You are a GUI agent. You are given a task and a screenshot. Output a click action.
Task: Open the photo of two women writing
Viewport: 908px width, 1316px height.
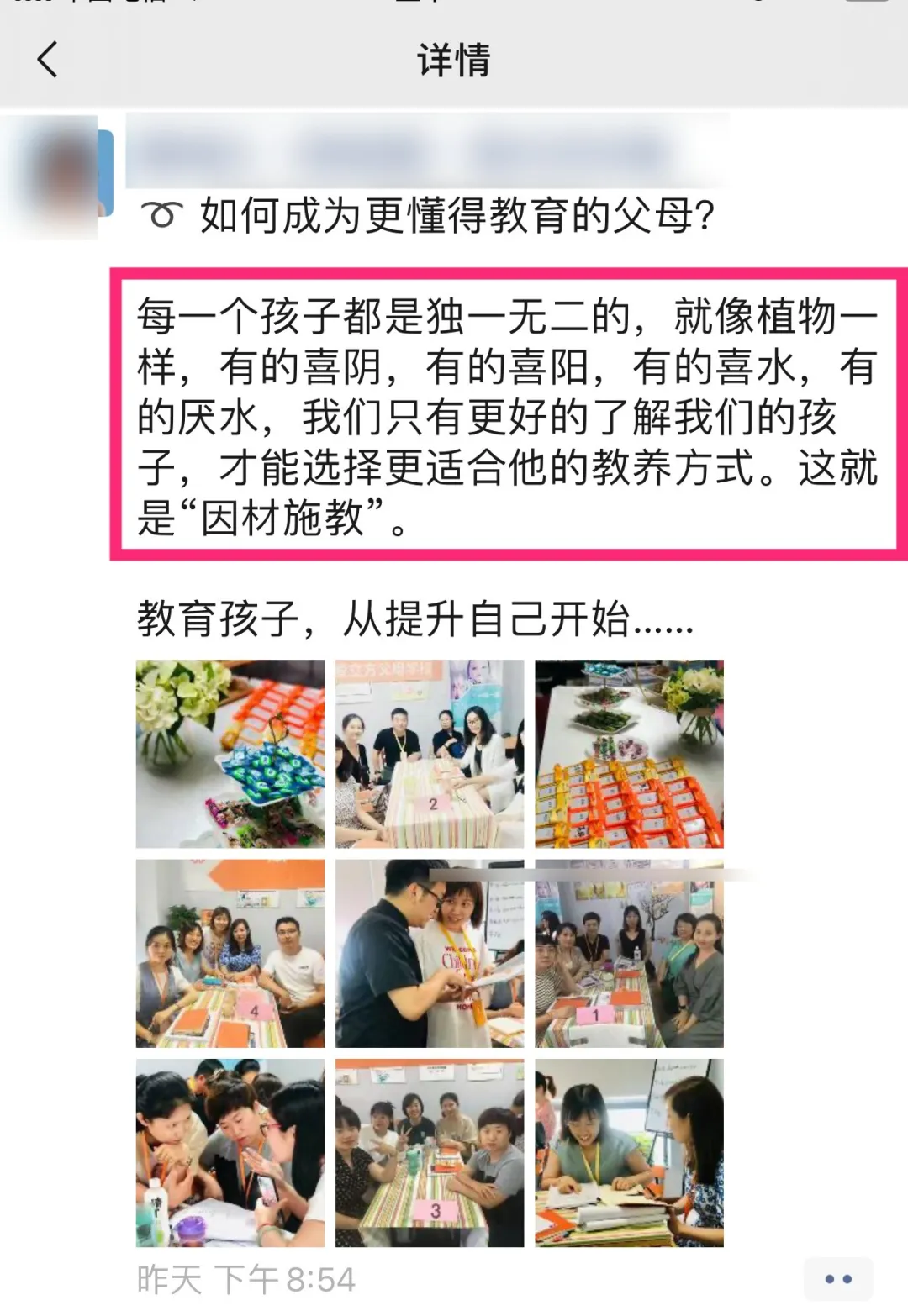[629, 1152]
